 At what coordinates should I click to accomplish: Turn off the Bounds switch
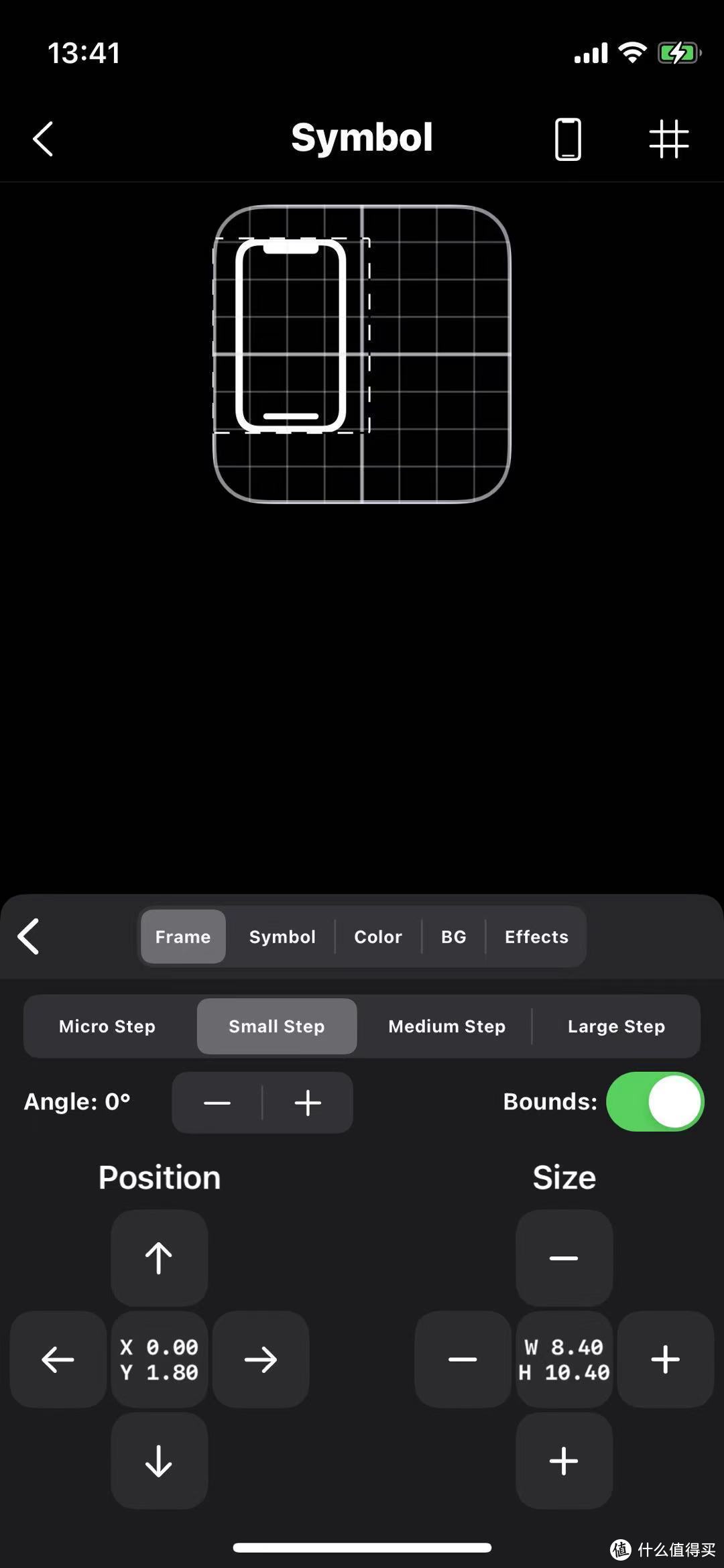pos(655,1101)
